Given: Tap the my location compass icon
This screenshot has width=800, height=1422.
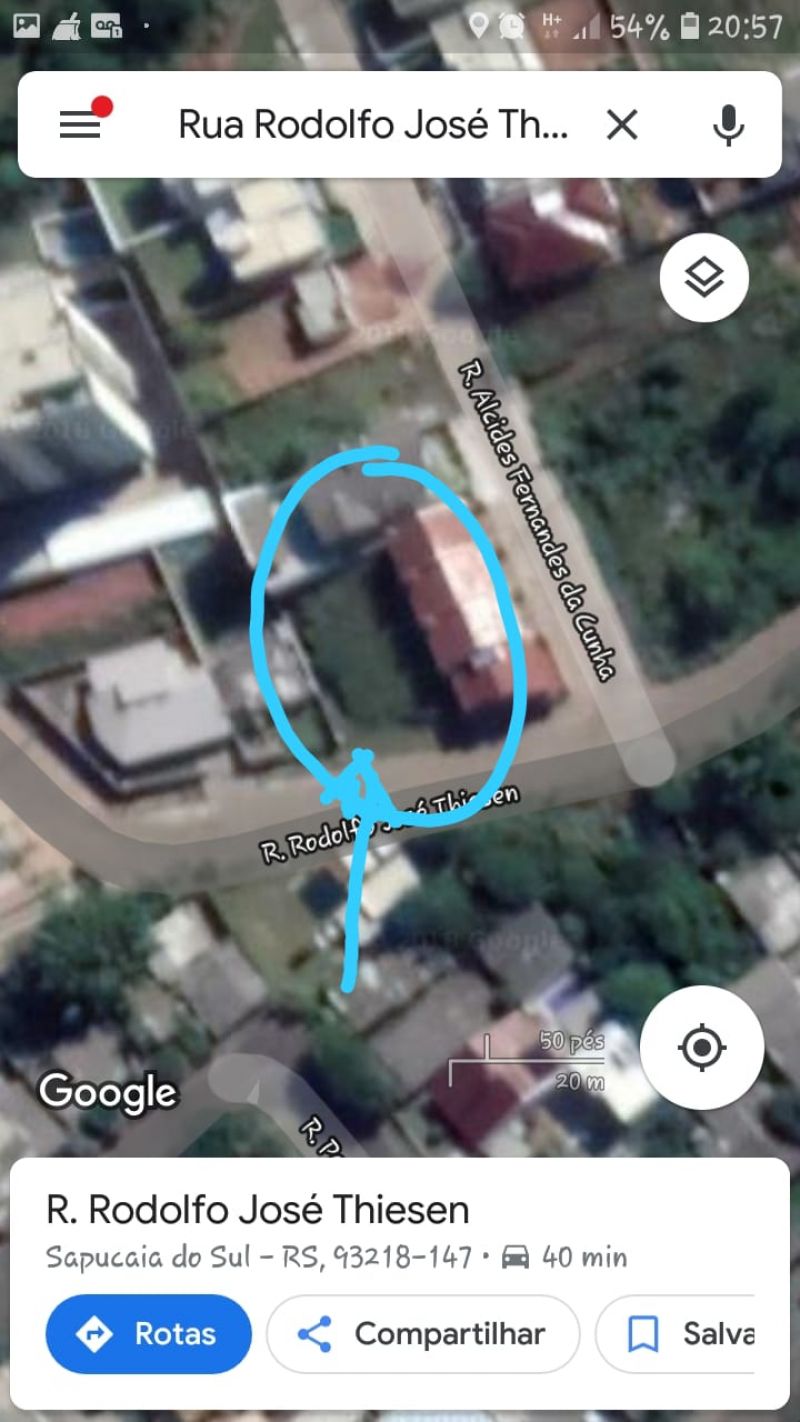Looking at the screenshot, I should [x=701, y=1046].
